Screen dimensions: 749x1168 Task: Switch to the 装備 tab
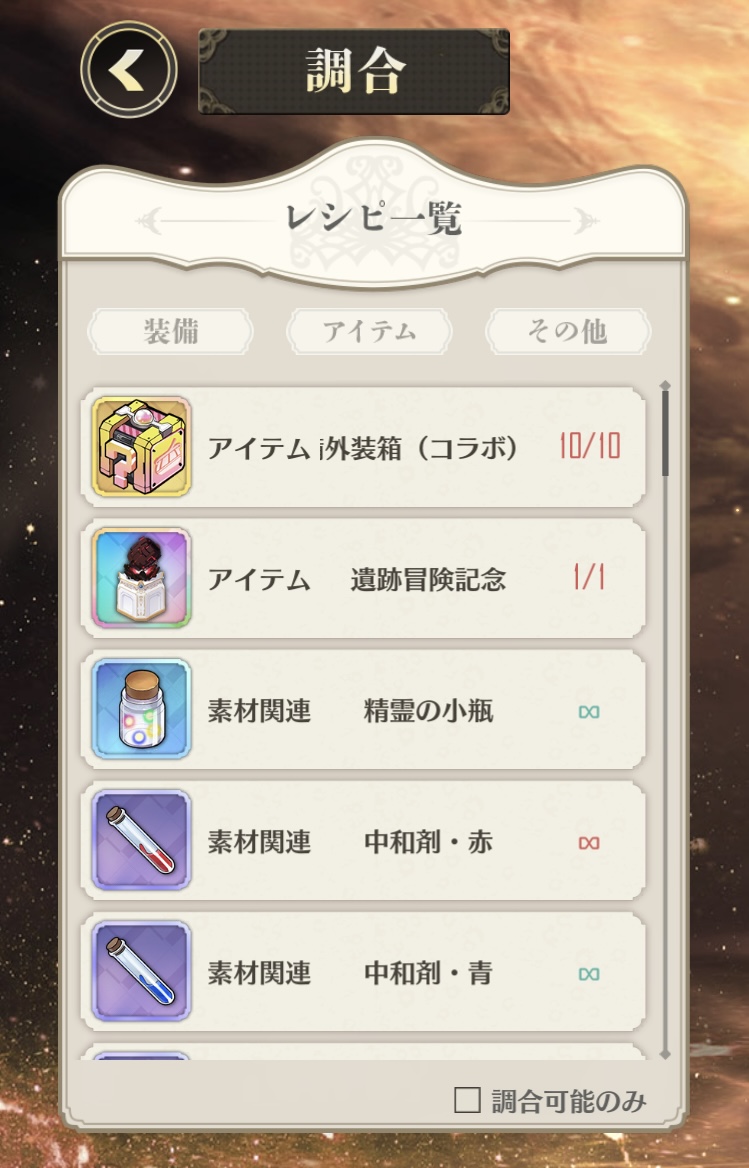170,332
